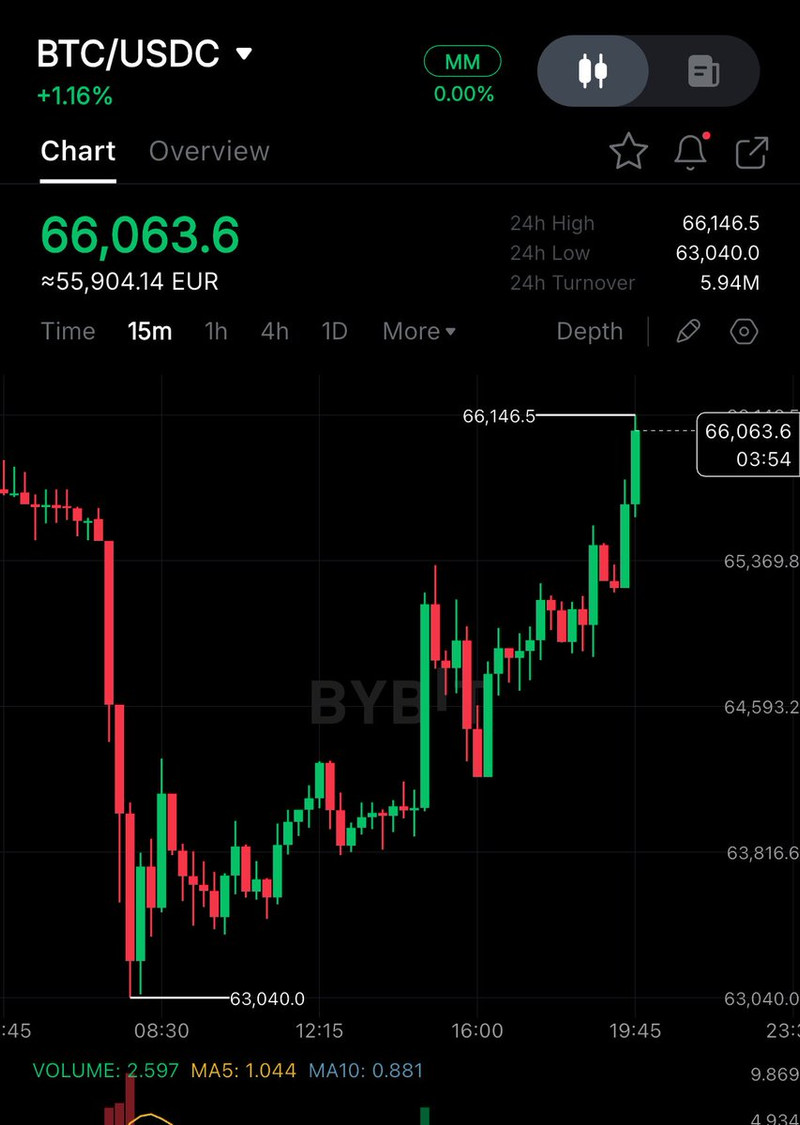
Task: Expand the More intervals dropdown
Action: (419, 331)
